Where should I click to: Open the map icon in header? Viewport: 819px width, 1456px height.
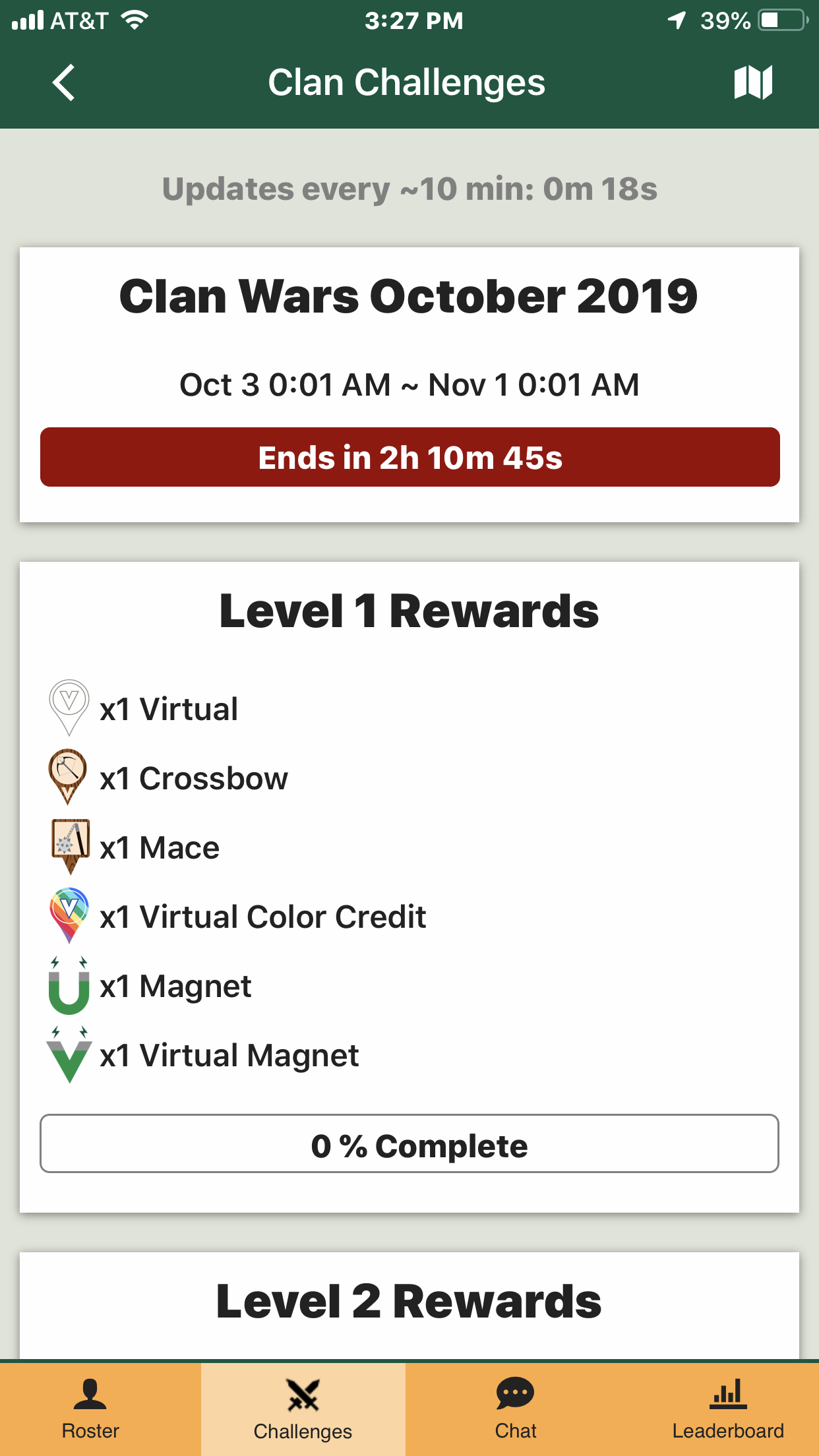[753, 82]
